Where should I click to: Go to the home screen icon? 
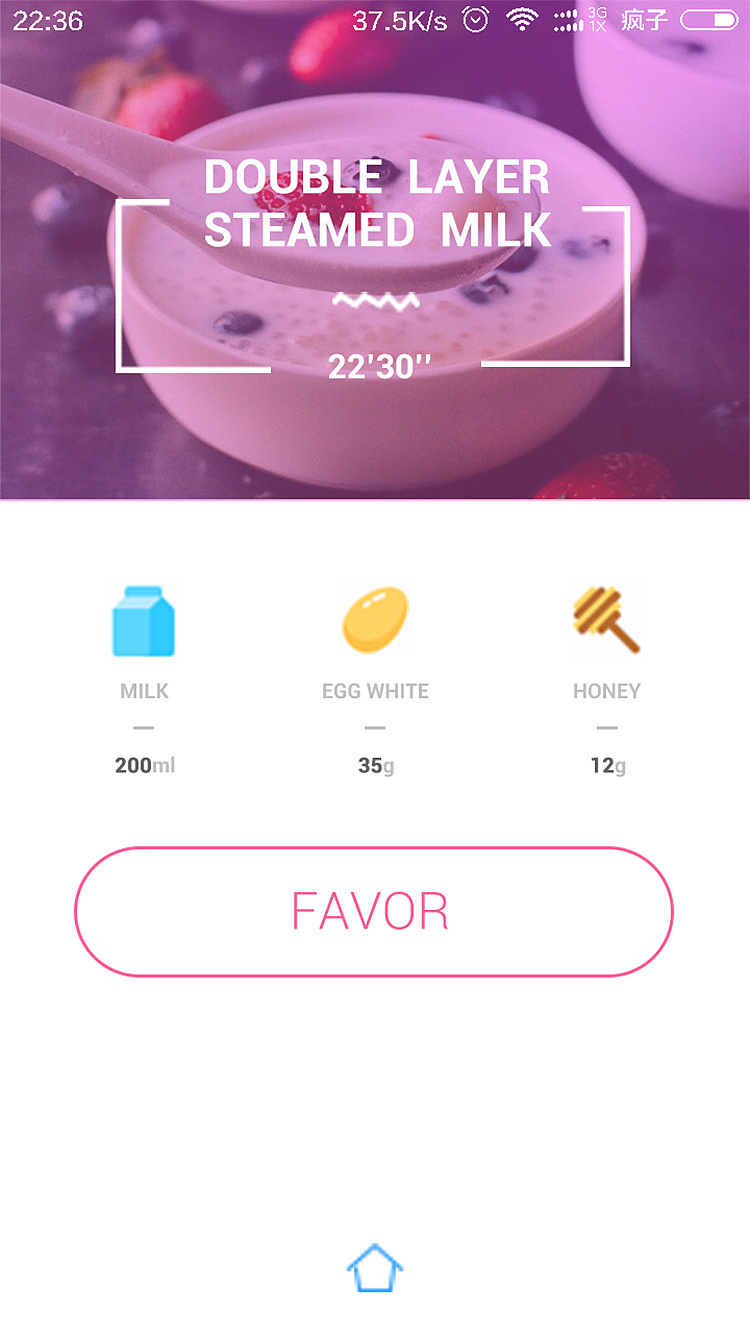click(x=375, y=1268)
